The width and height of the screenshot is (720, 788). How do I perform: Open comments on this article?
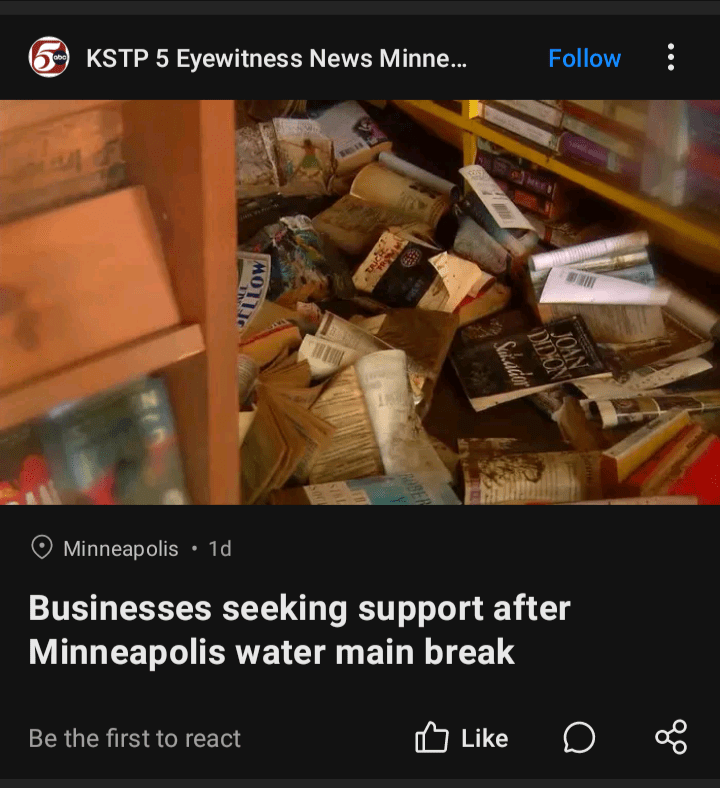click(x=579, y=738)
